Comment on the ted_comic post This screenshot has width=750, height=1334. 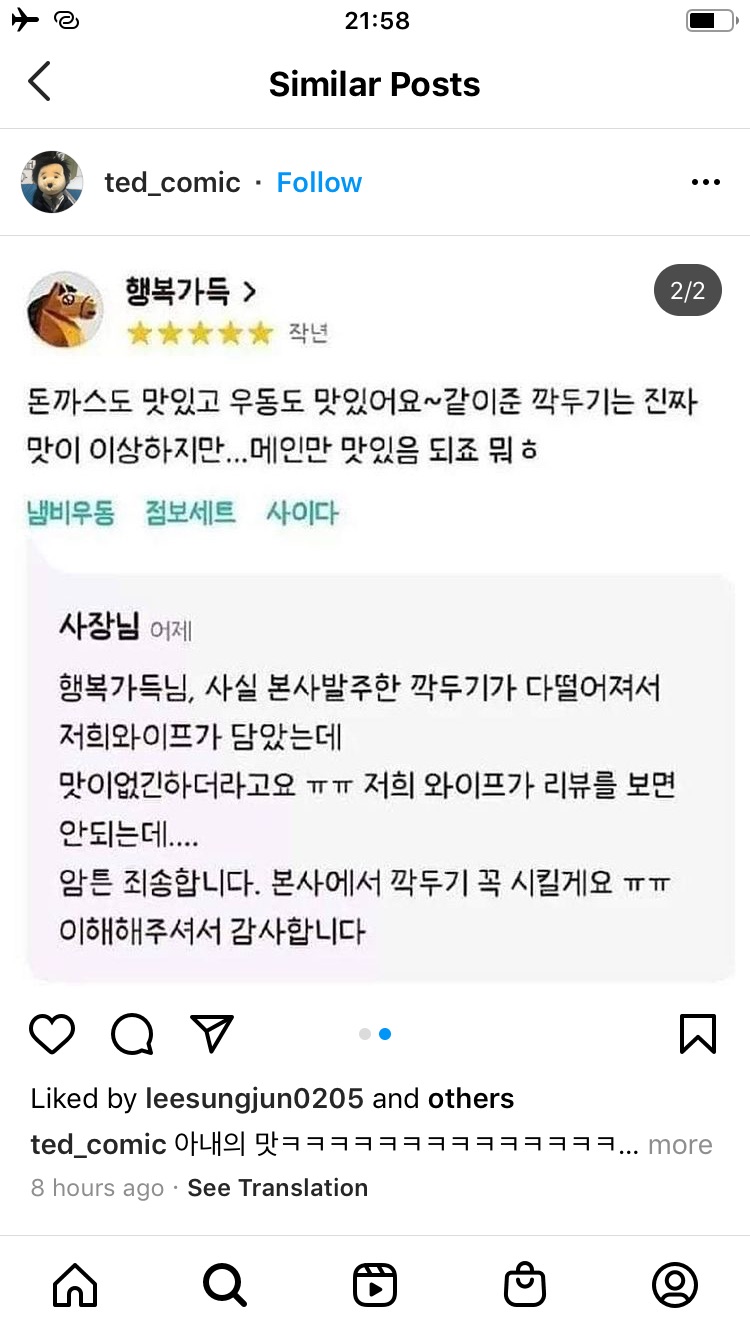point(131,1034)
